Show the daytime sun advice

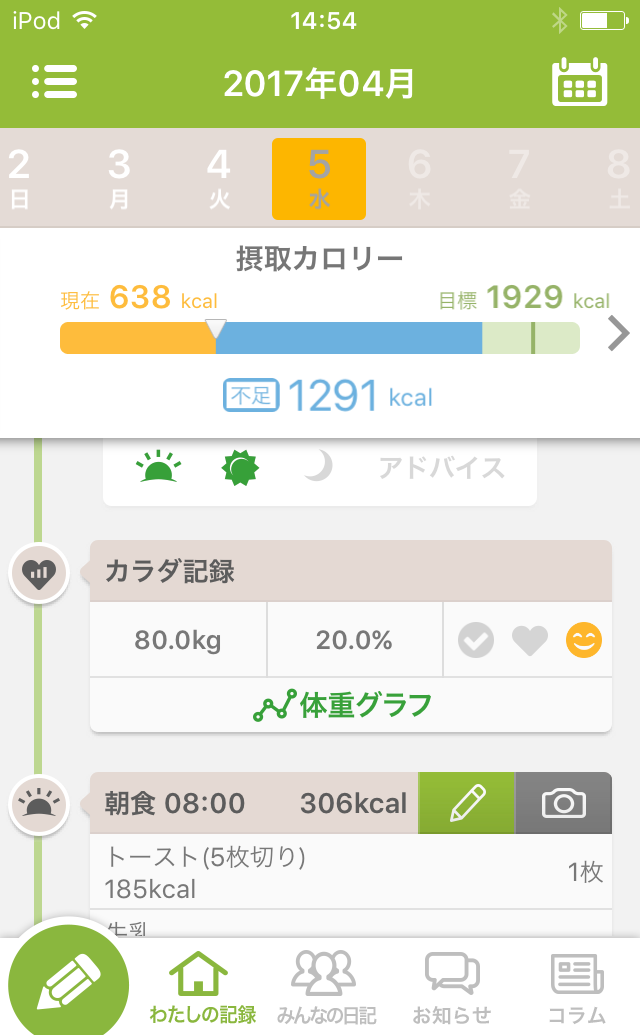[x=240, y=467]
